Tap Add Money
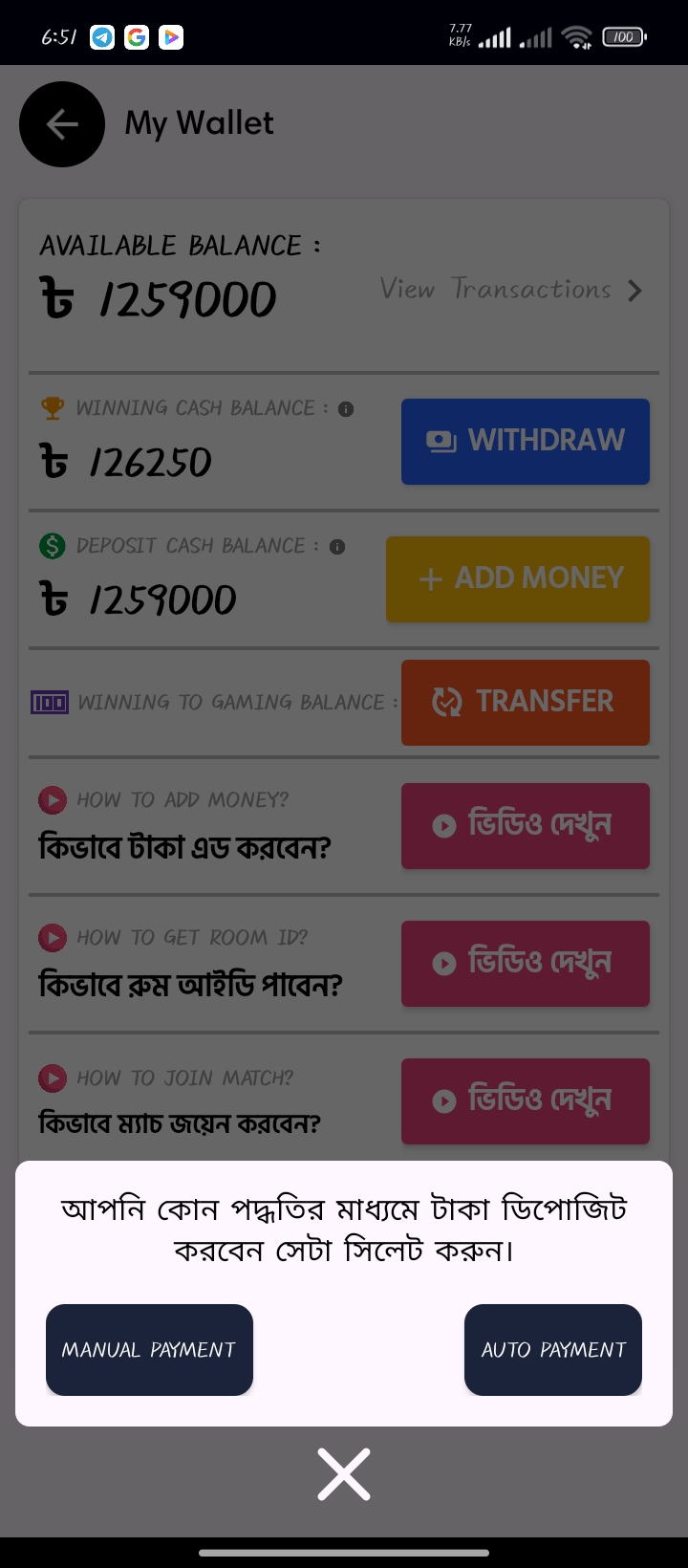 (x=518, y=578)
